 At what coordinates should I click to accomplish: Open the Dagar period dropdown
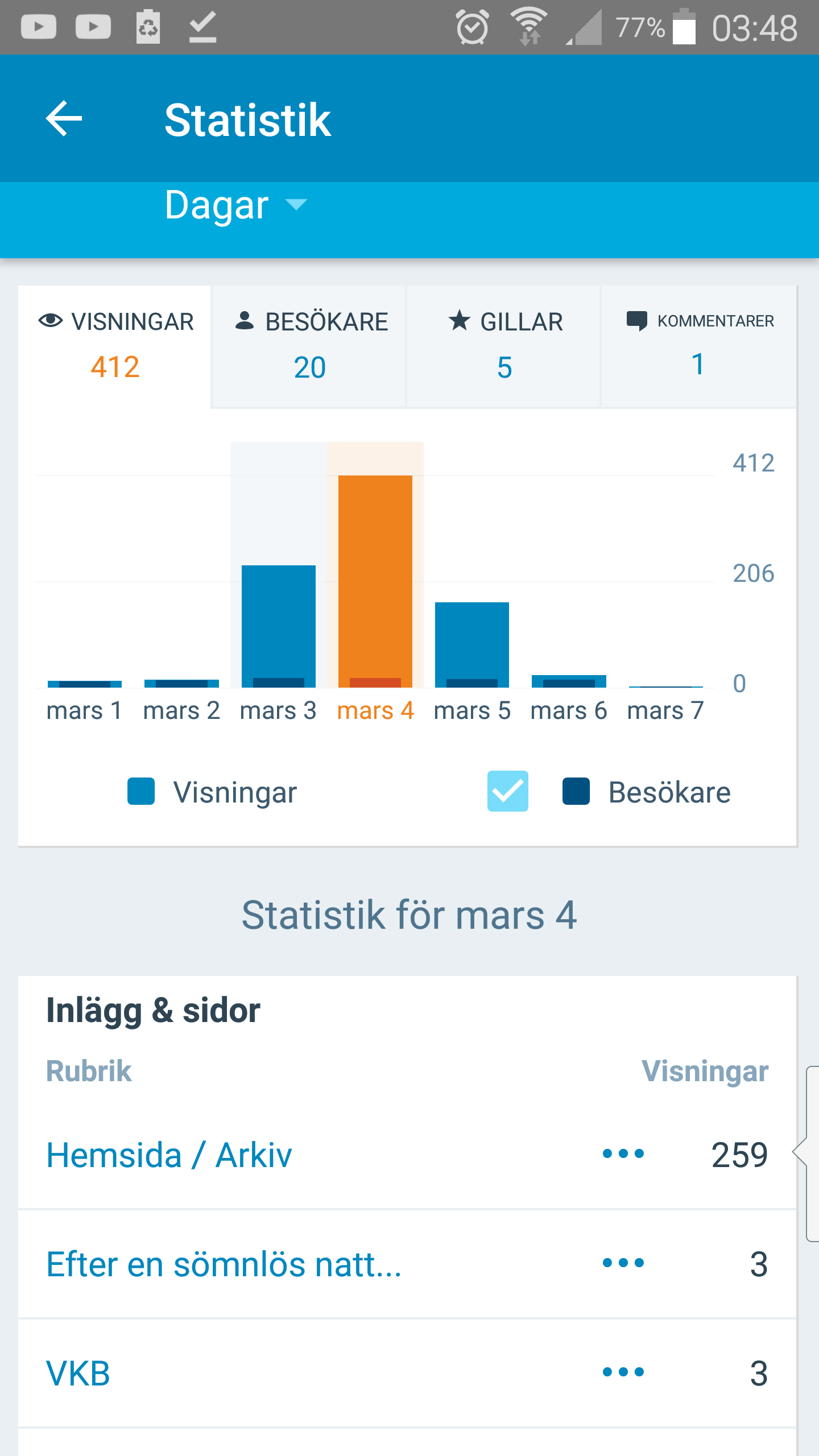tap(235, 205)
